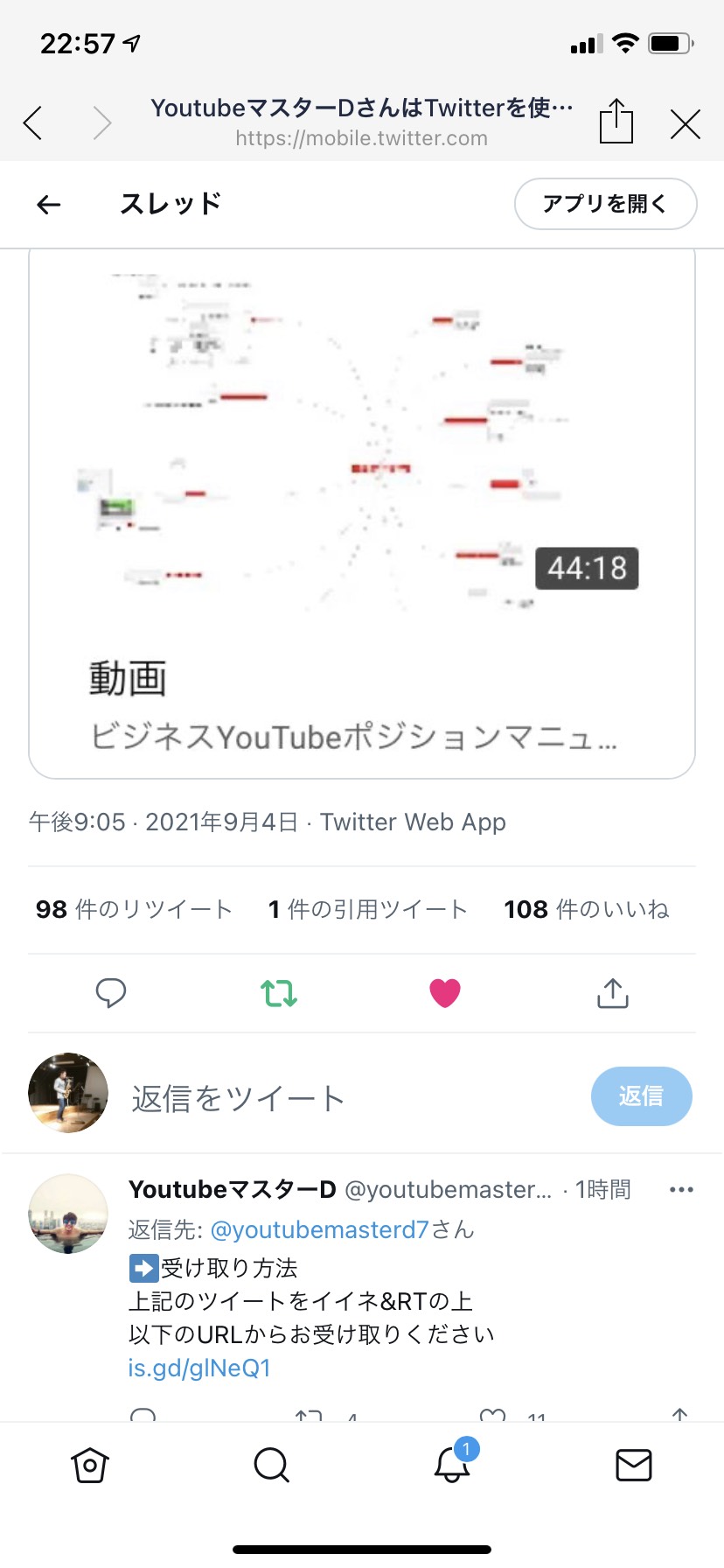Screen dimensions: 724x1568
Task: Go back in the browser history
Action: pyautogui.click(x=33, y=123)
